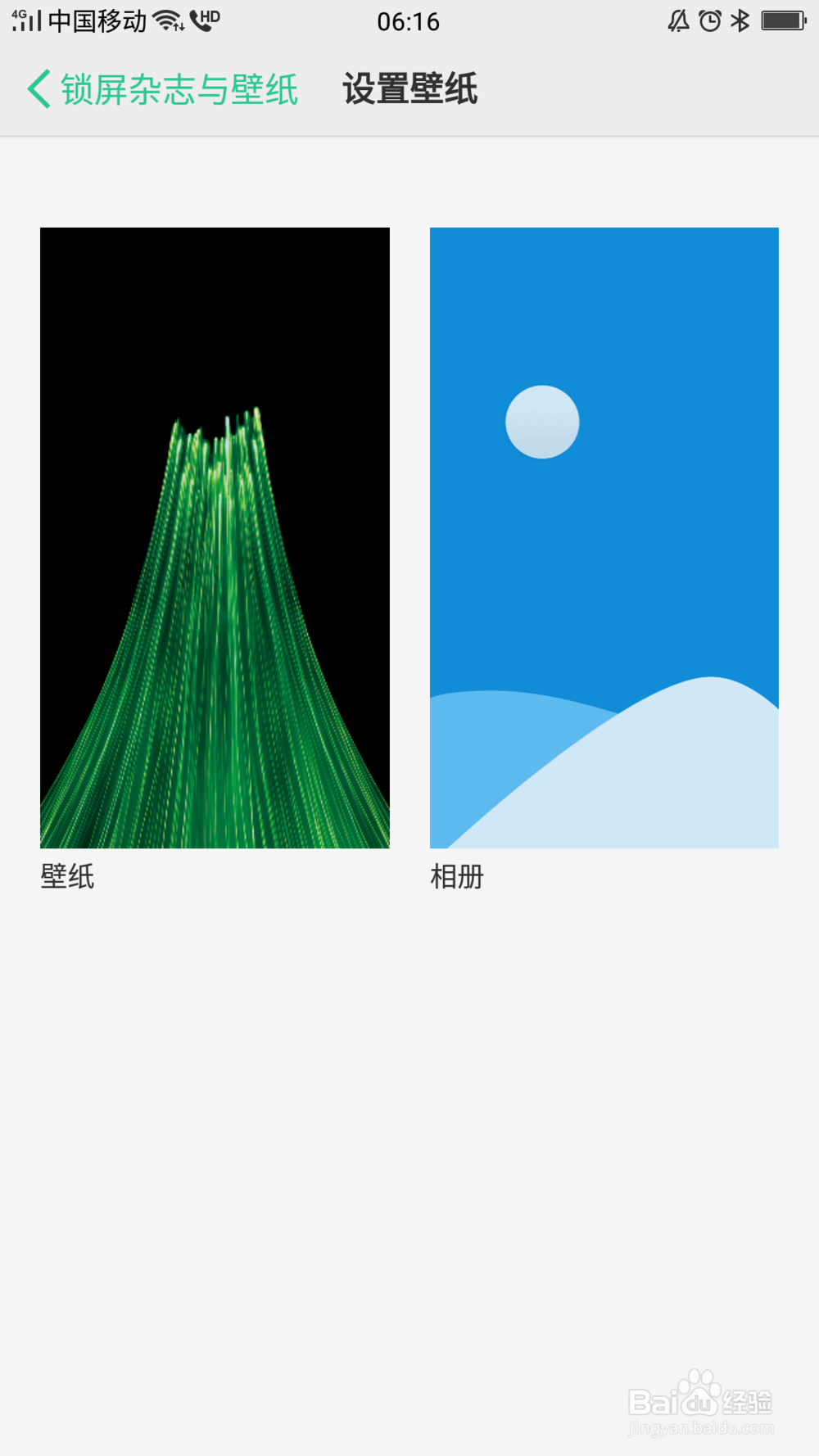Tap the 06:16 clock display

(409, 20)
